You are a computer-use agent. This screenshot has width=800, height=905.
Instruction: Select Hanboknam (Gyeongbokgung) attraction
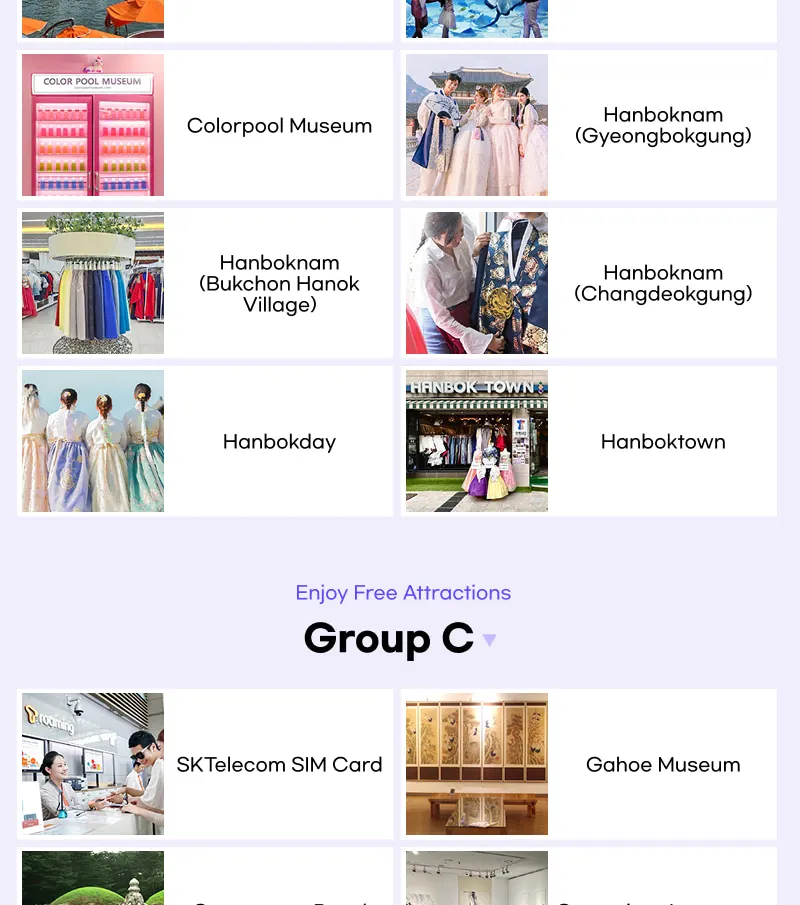[x=588, y=125]
